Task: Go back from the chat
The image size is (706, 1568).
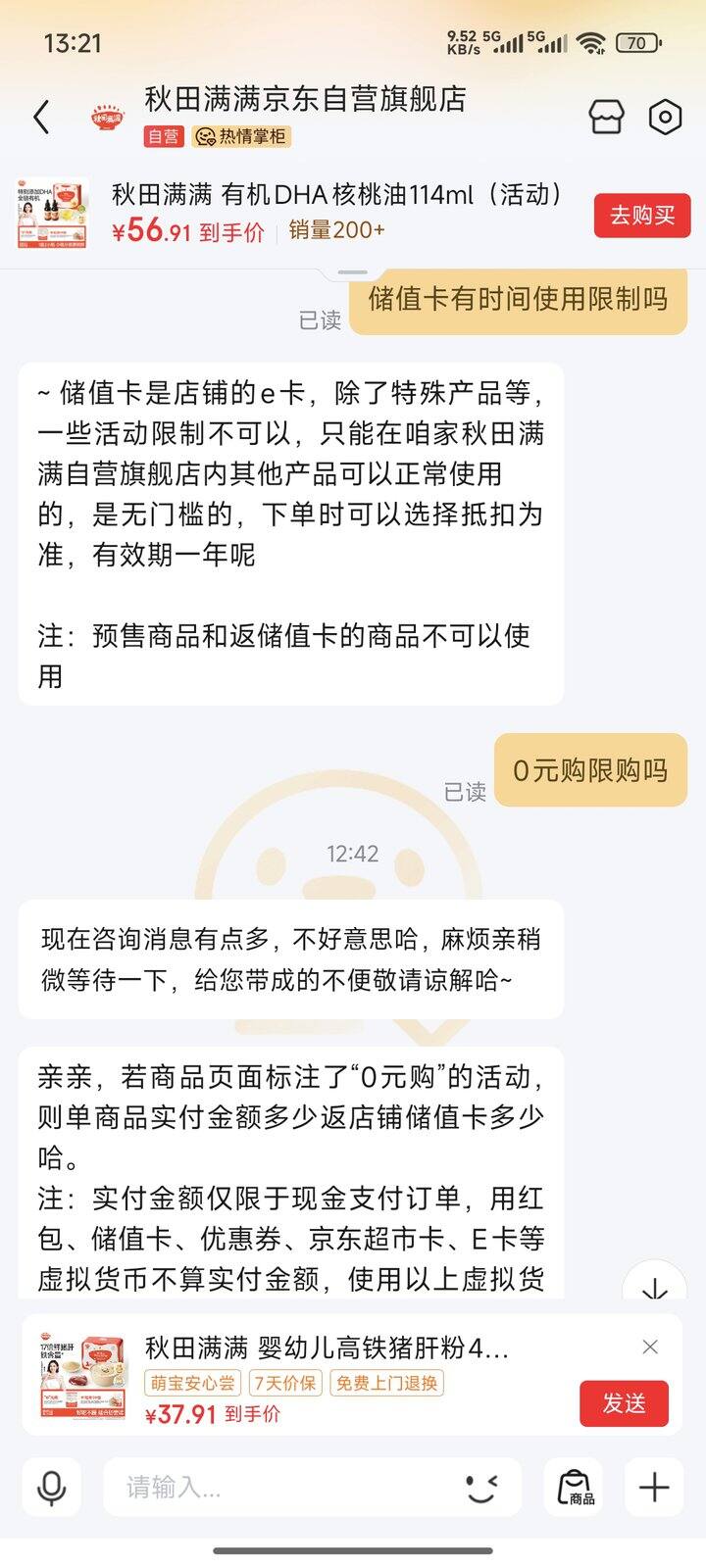Action: coord(41,118)
